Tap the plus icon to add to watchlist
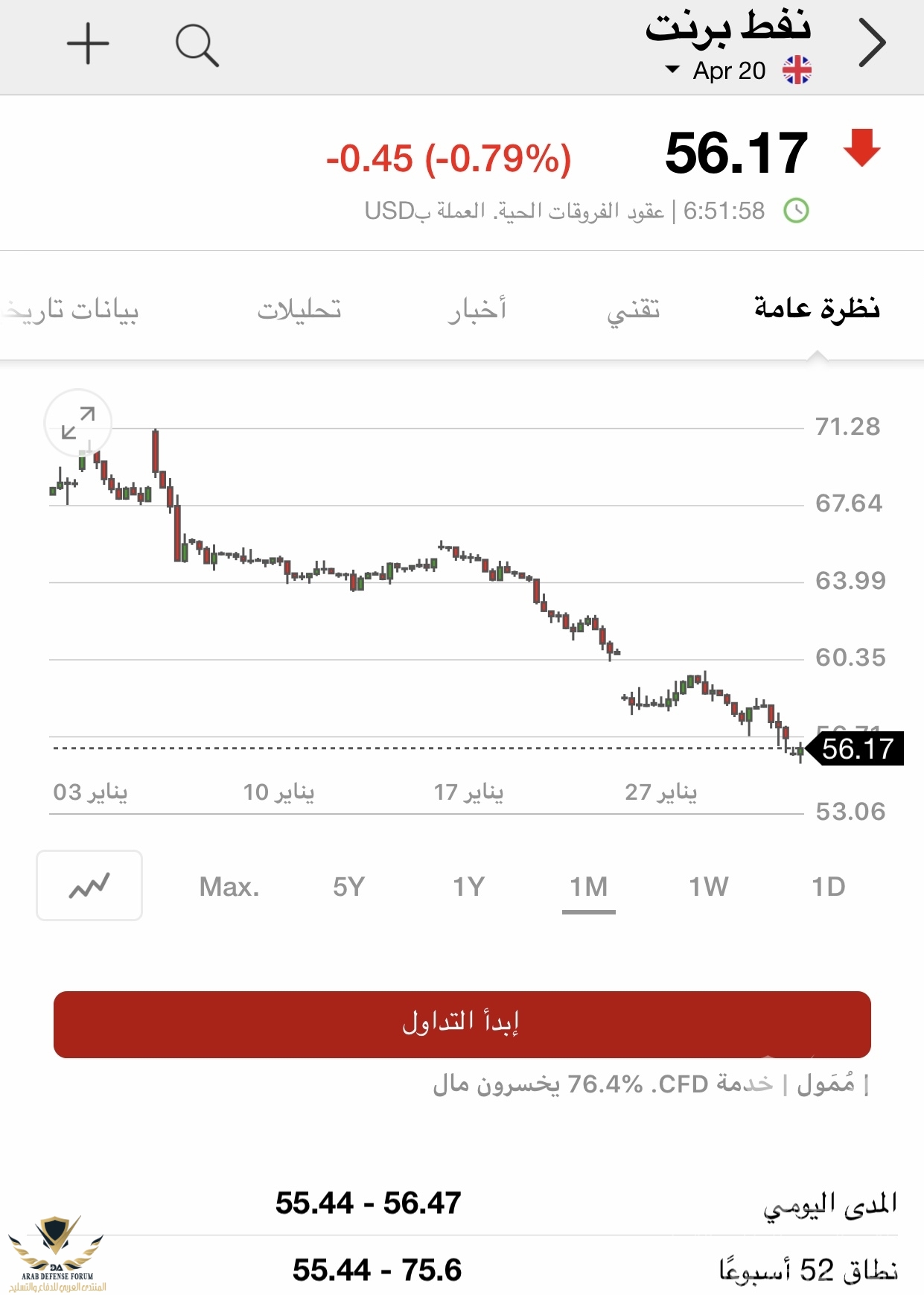924x1295 pixels. [88, 44]
